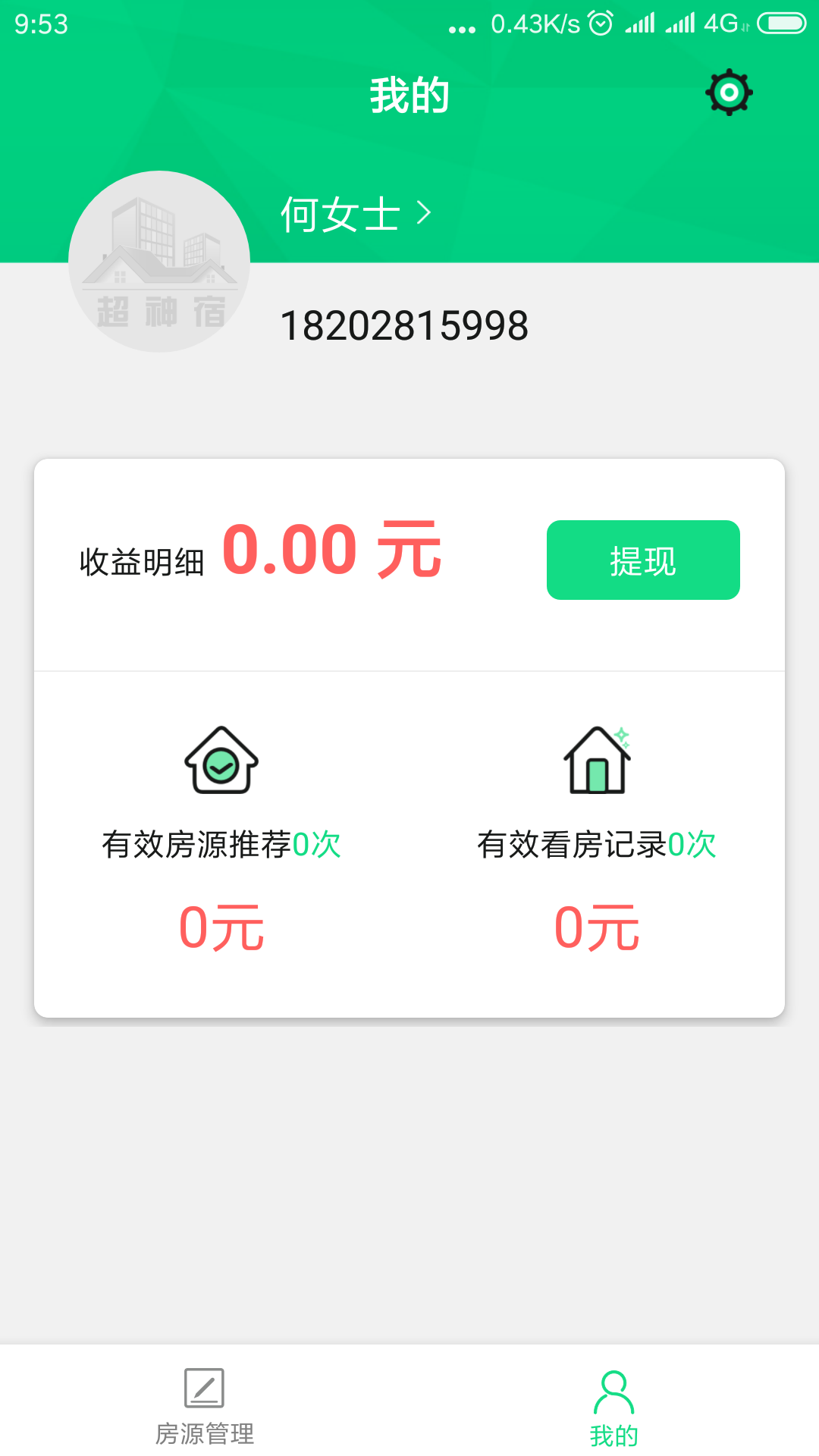Tap the phone number 18202815998

(x=403, y=325)
